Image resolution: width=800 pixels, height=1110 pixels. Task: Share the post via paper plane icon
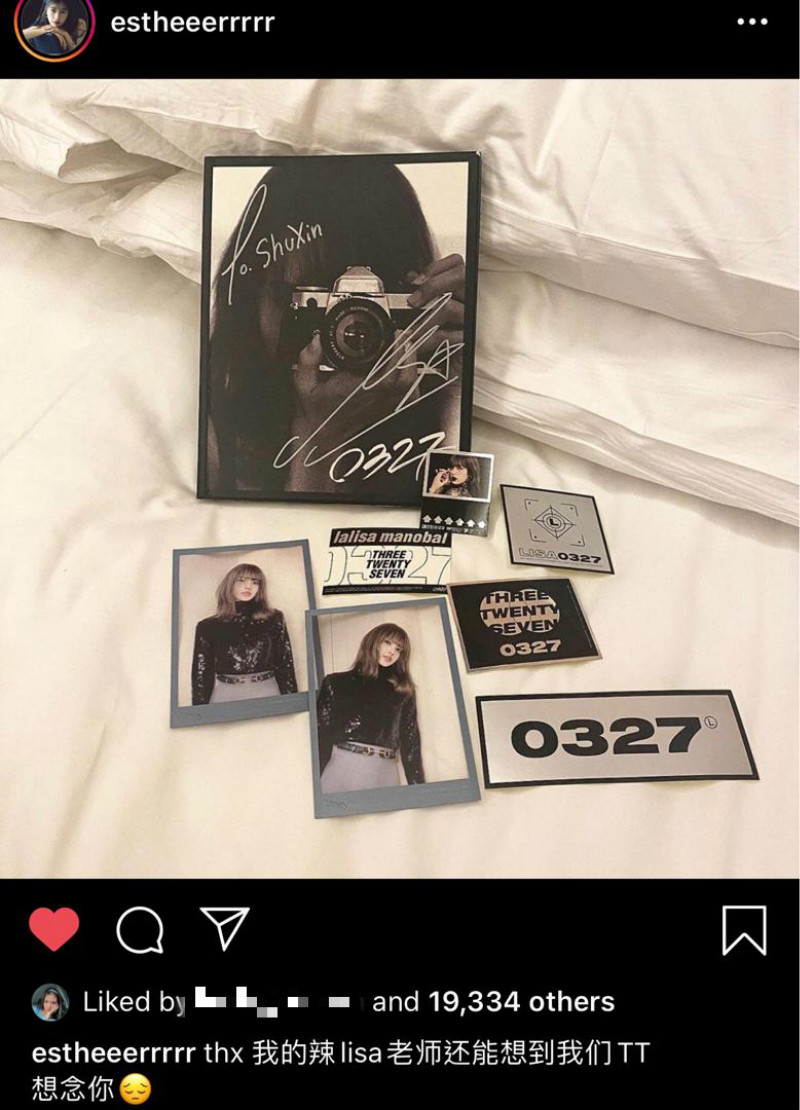(225, 930)
